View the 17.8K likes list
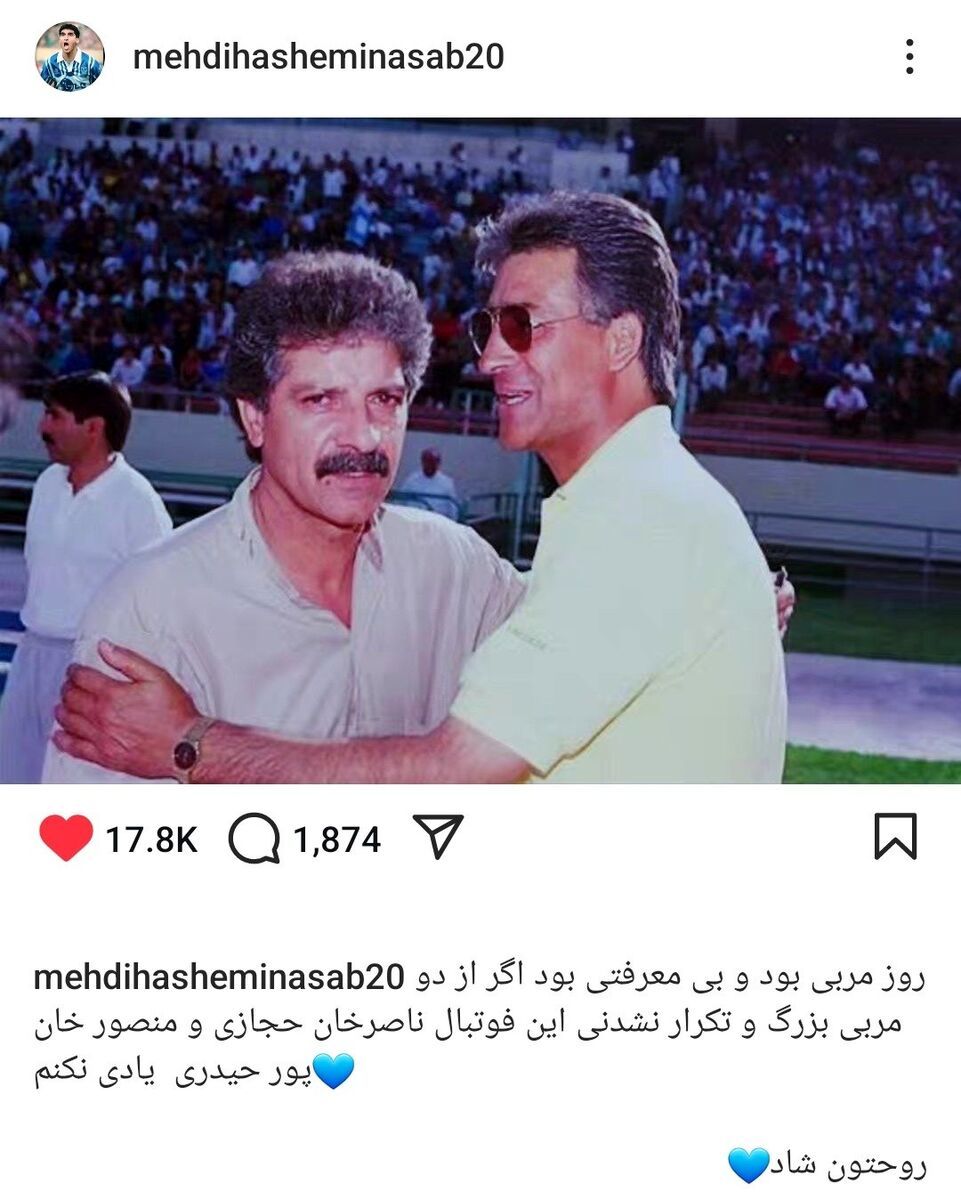Screen dimensions: 961x1200 click(x=152, y=840)
